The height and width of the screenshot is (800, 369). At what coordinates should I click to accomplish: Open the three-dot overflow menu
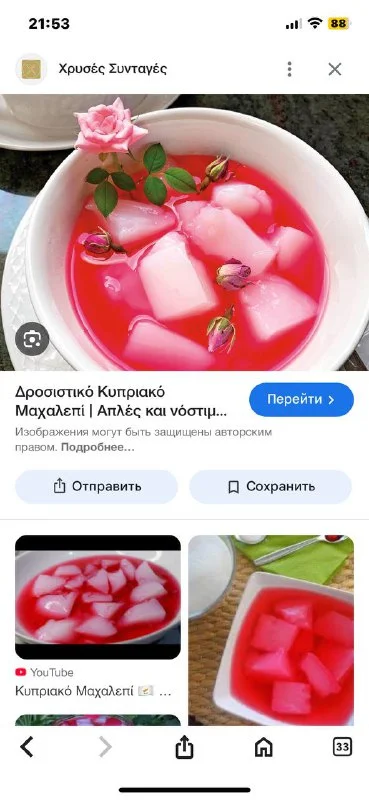pyautogui.click(x=289, y=69)
